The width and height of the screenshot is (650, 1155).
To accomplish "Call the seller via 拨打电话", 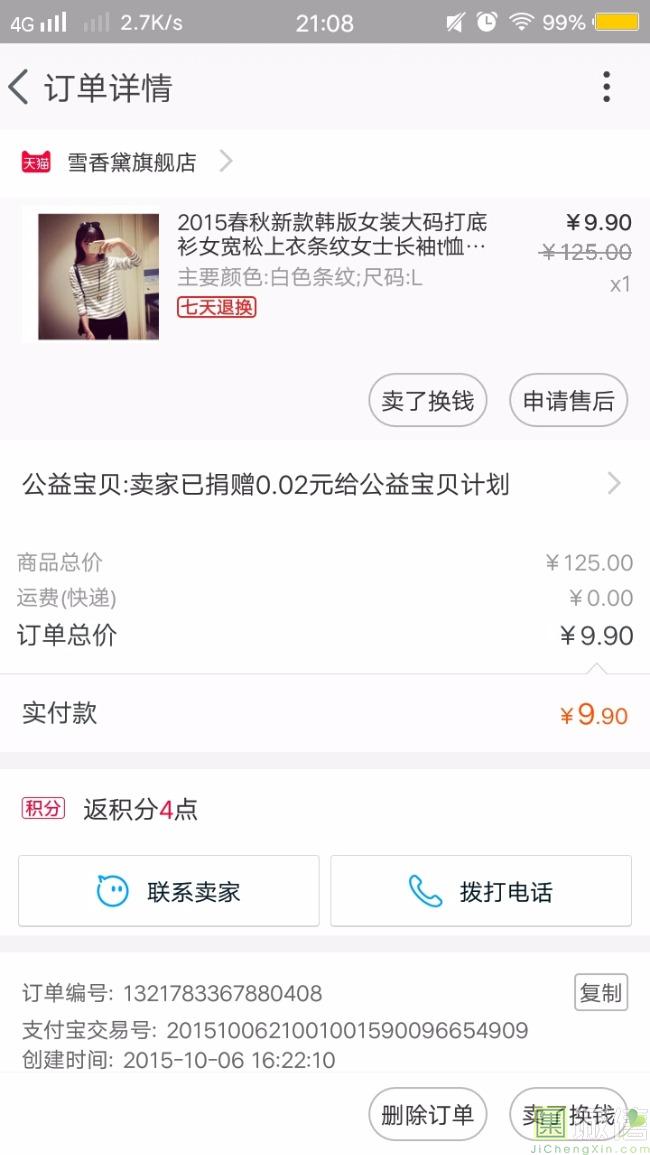I will click(x=481, y=891).
